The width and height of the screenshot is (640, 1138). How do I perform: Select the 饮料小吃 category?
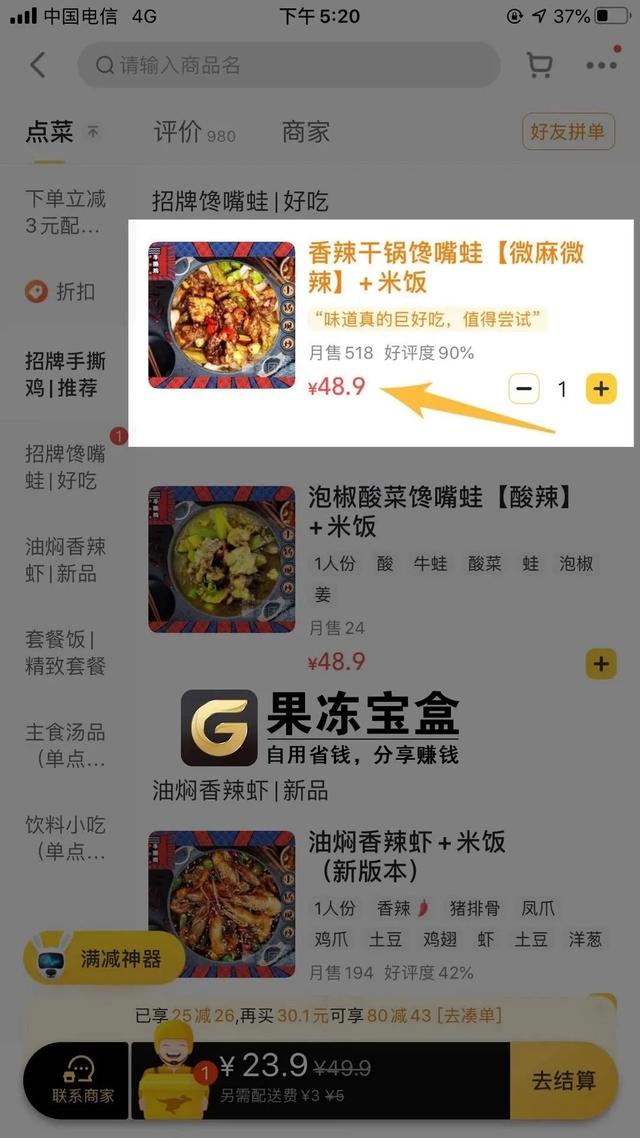coord(65,838)
